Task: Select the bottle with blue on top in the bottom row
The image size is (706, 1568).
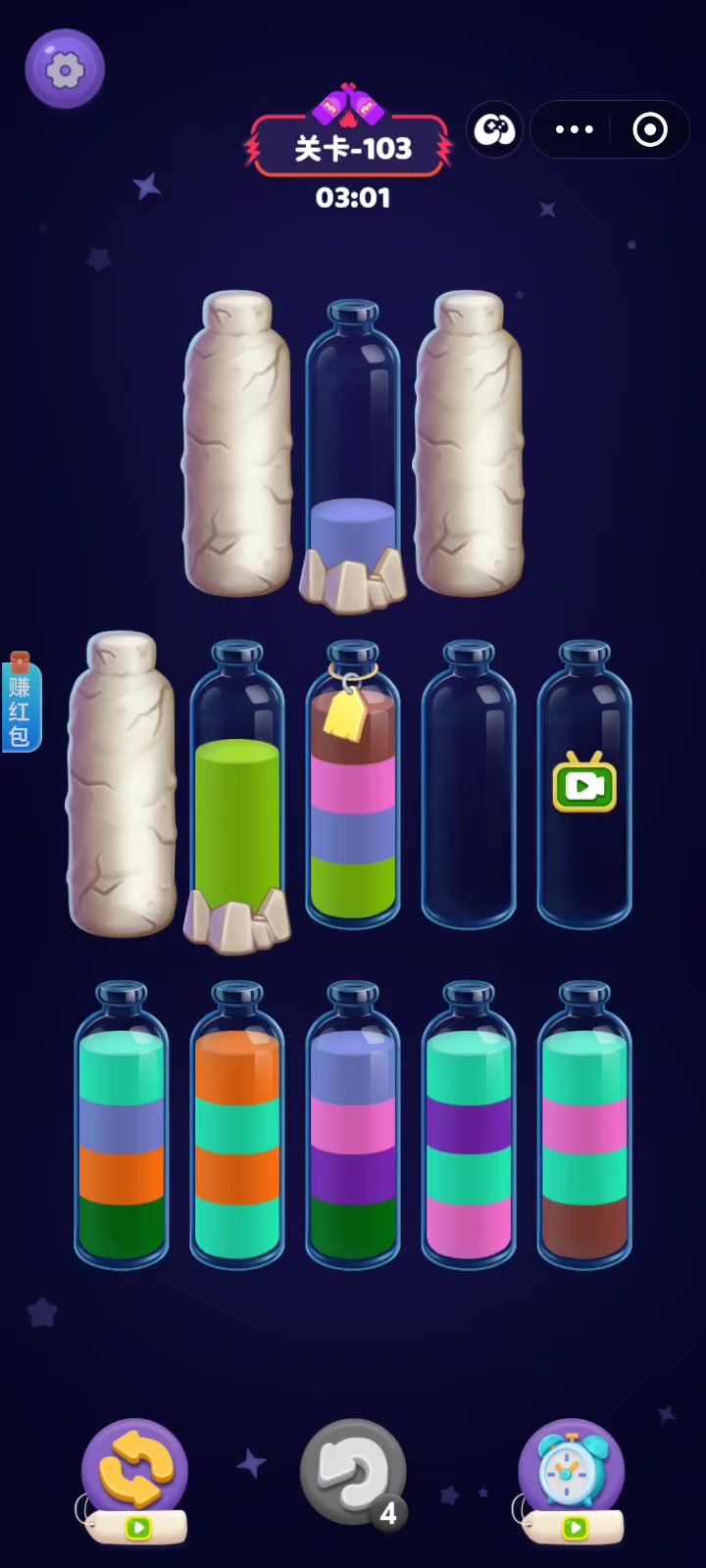Action: click(353, 1127)
